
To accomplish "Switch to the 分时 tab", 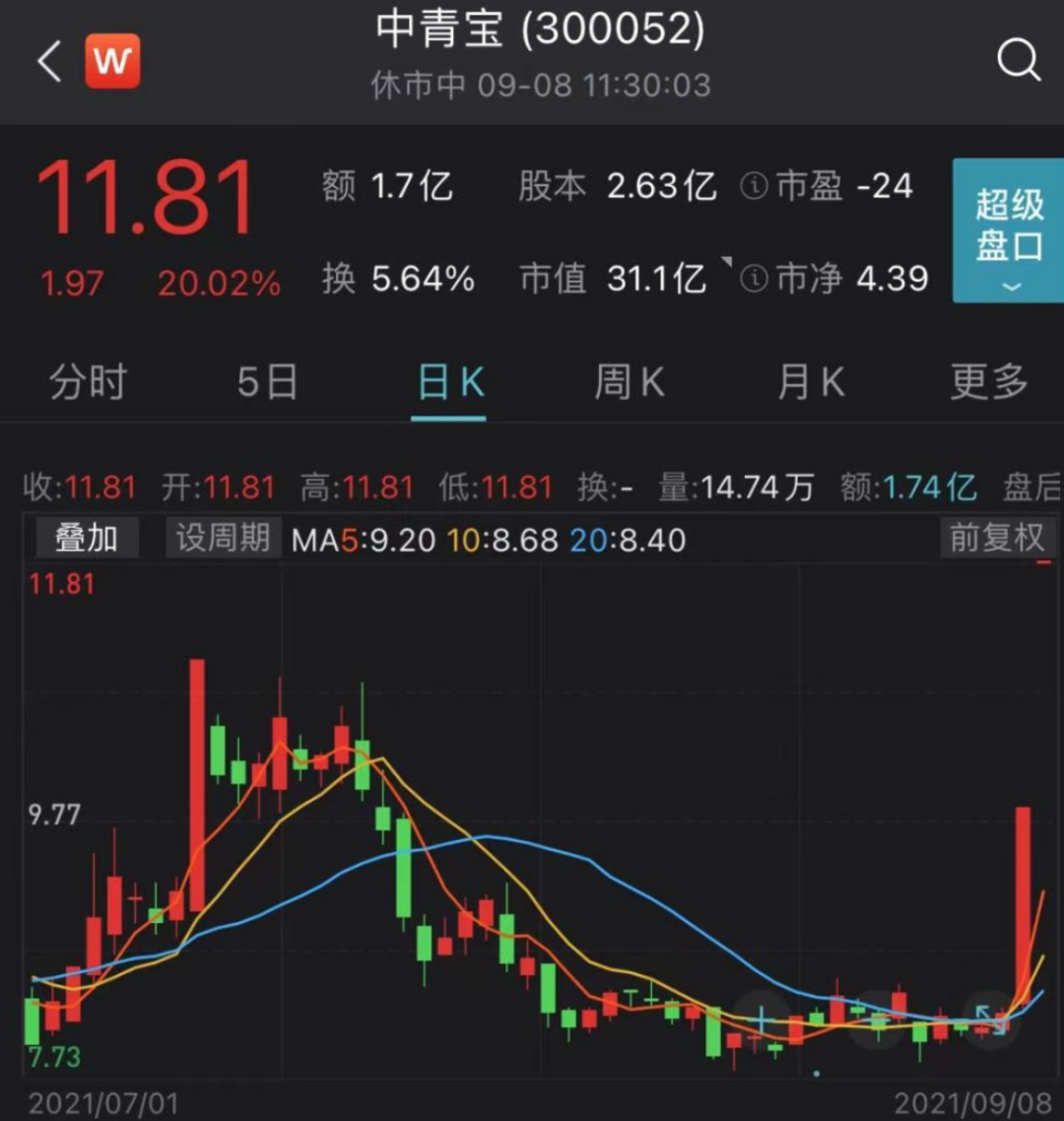I will point(85,383).
